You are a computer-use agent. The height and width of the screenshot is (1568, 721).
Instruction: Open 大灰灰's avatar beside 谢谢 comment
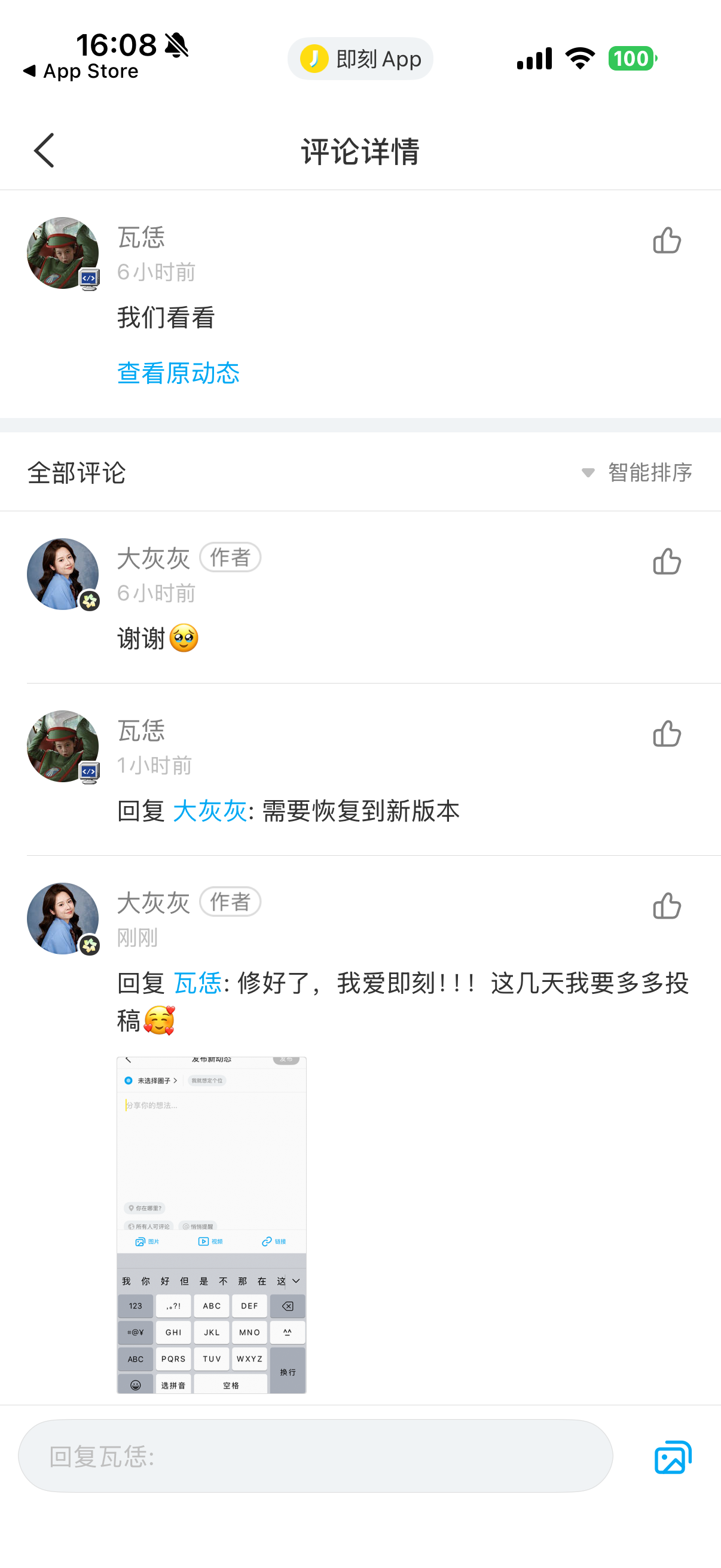[x=63, y=574]
